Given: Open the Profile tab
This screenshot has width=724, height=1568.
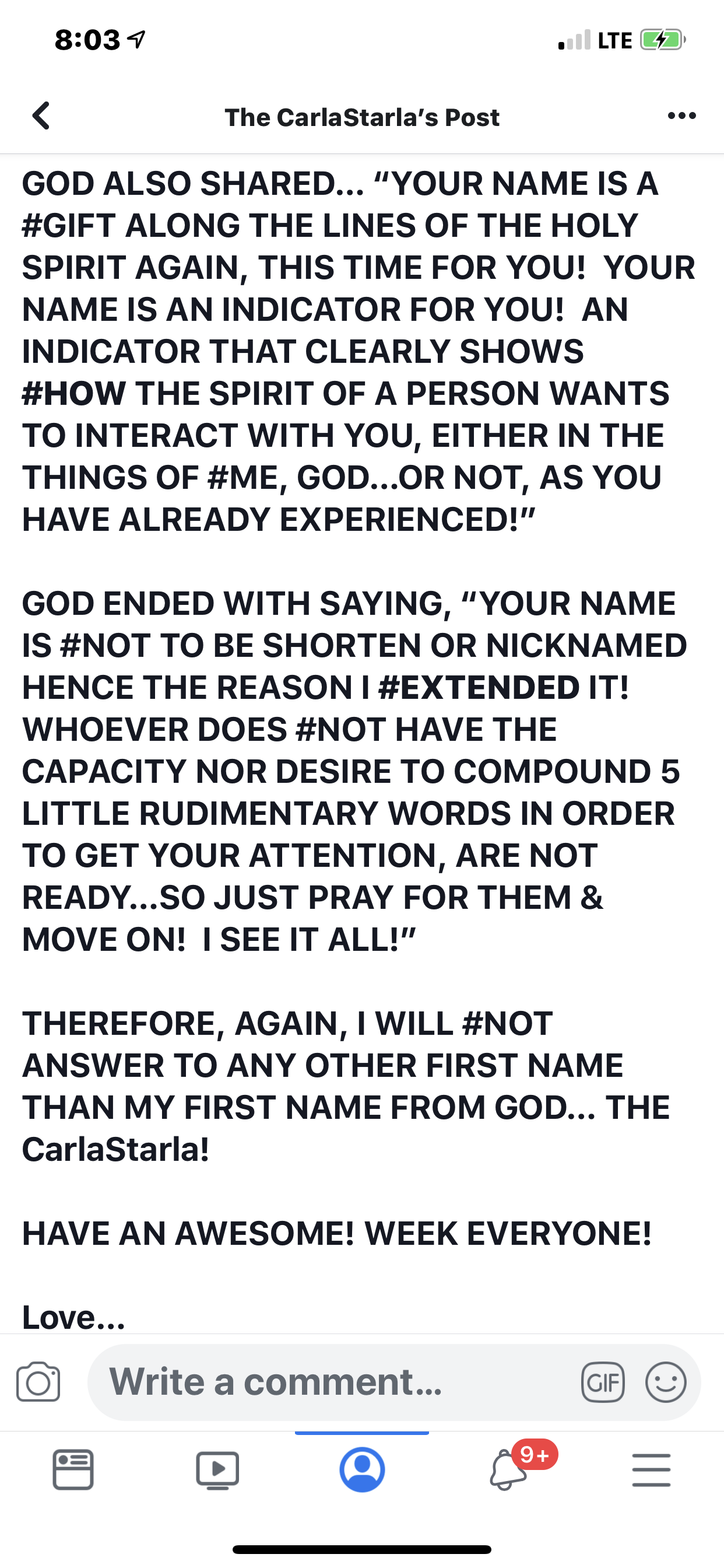Looking at the screenshot, I should 362,1469.
